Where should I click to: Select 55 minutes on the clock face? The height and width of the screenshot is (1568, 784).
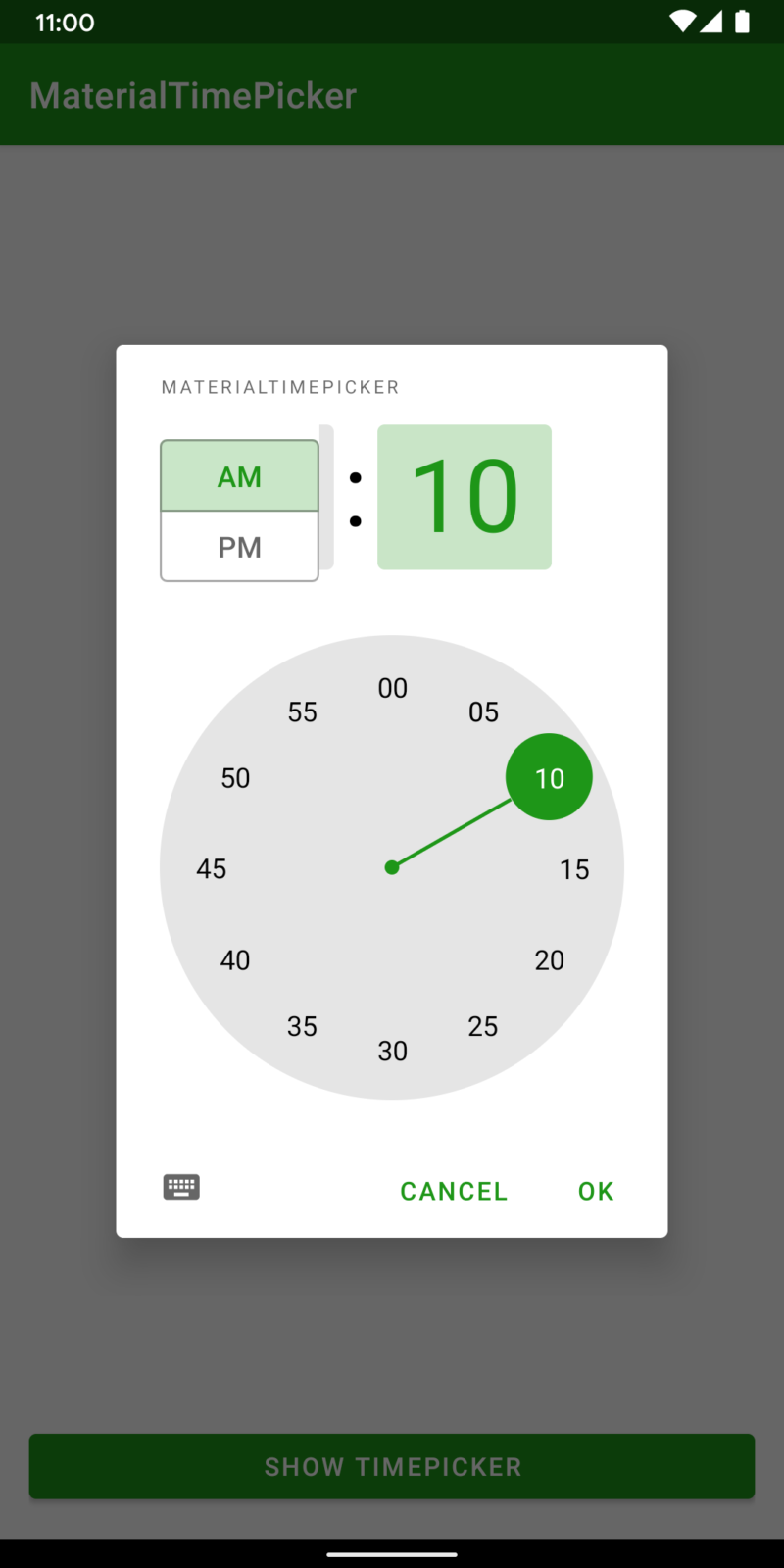coord(302,711)
